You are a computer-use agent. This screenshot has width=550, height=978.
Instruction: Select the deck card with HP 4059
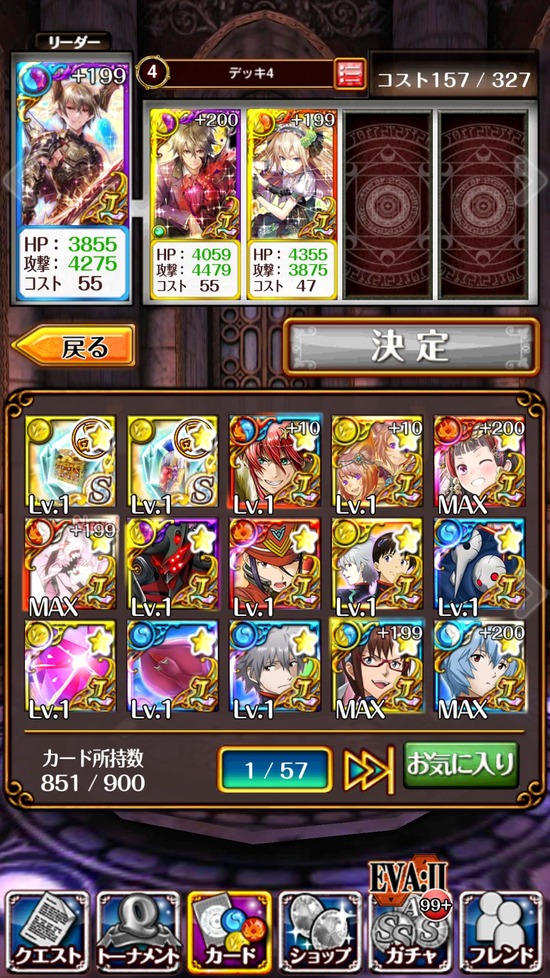195,205
